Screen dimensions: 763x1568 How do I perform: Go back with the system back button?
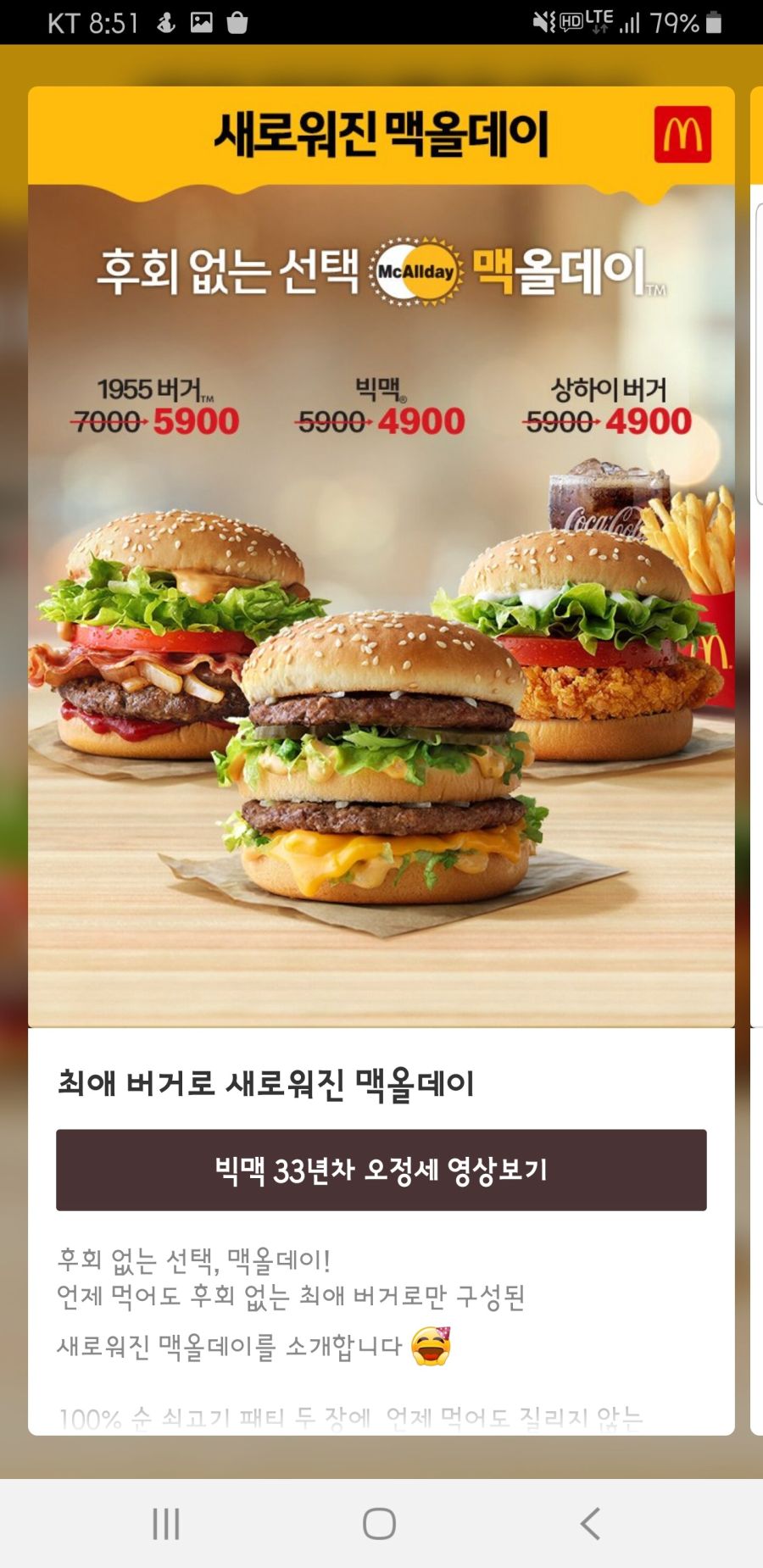590,1523
